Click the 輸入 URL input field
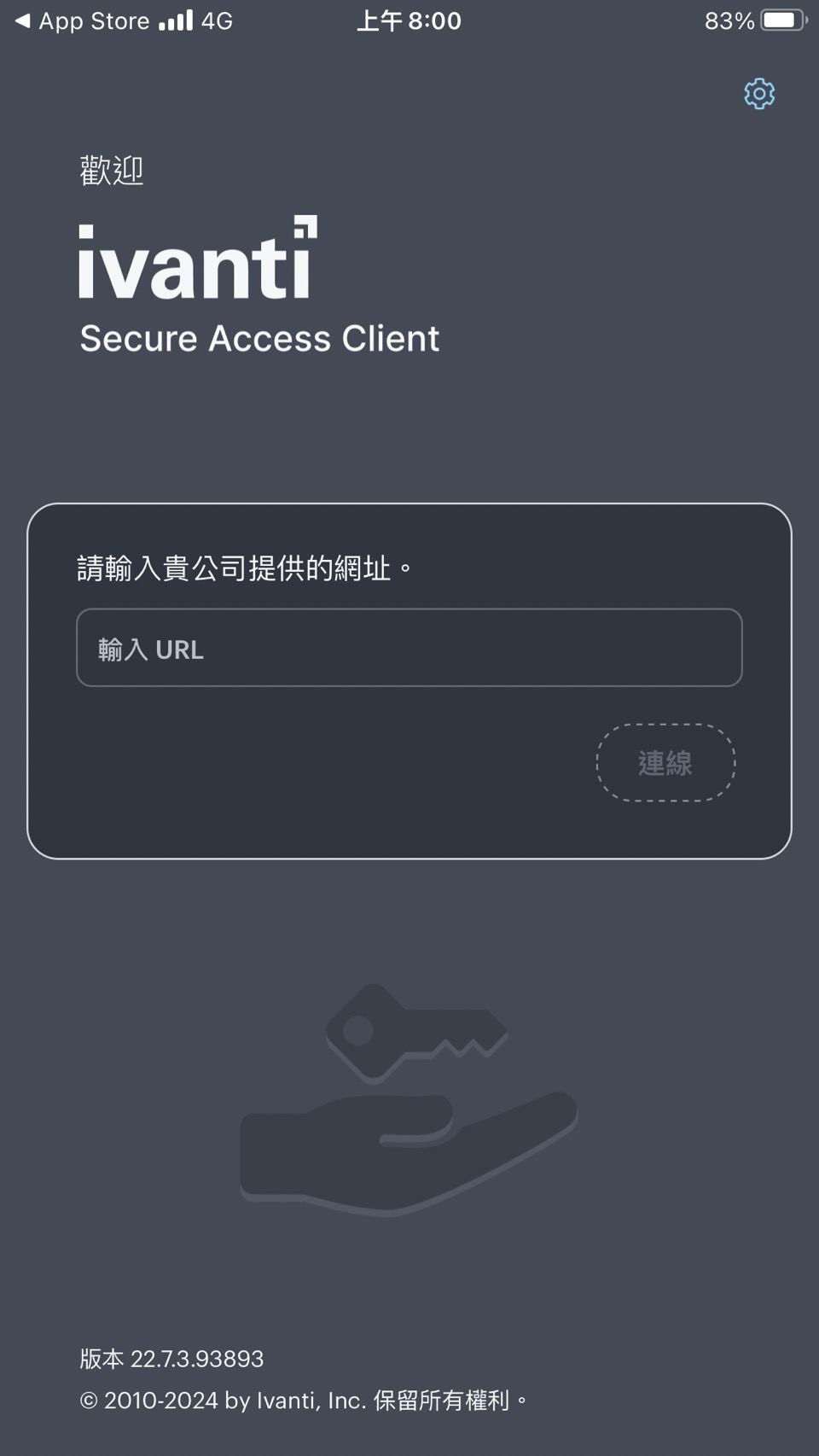 409,649
